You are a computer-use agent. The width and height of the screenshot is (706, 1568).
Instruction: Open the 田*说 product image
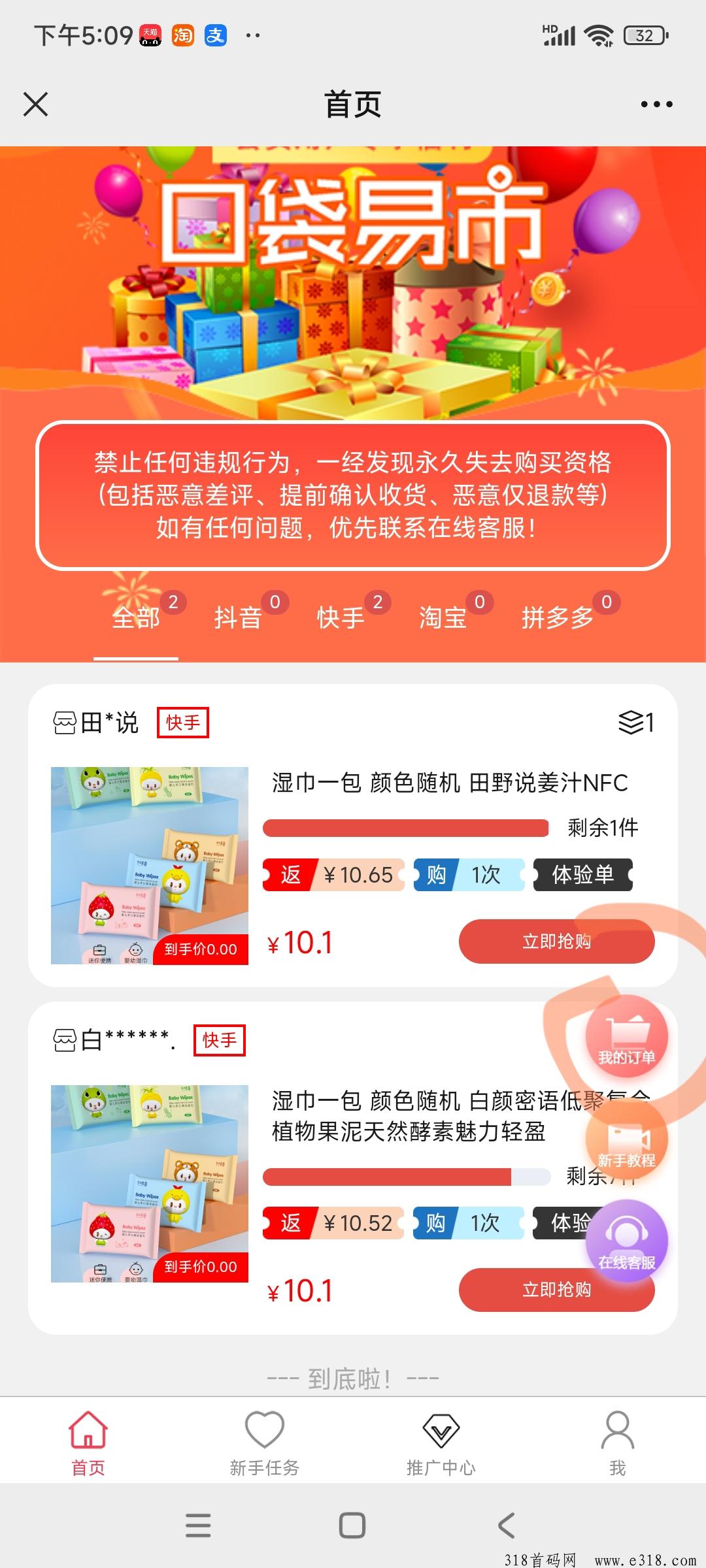pos(150,865)
